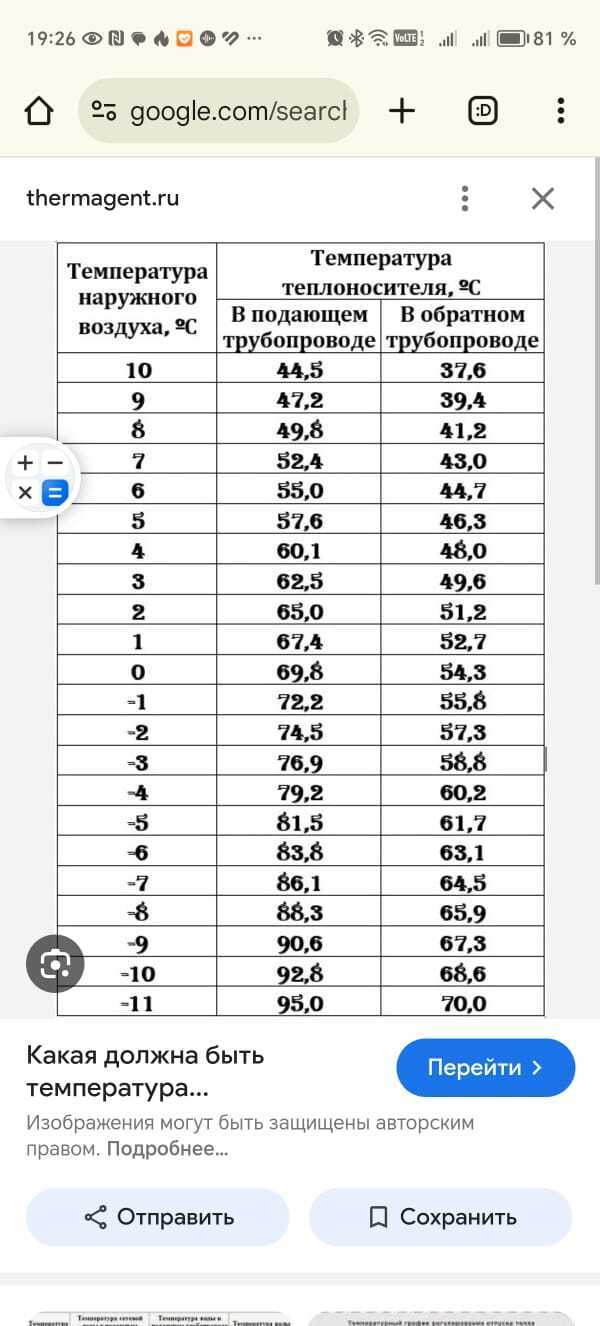
Task: Open the browser overflow menu
Action: click(561, 111)
